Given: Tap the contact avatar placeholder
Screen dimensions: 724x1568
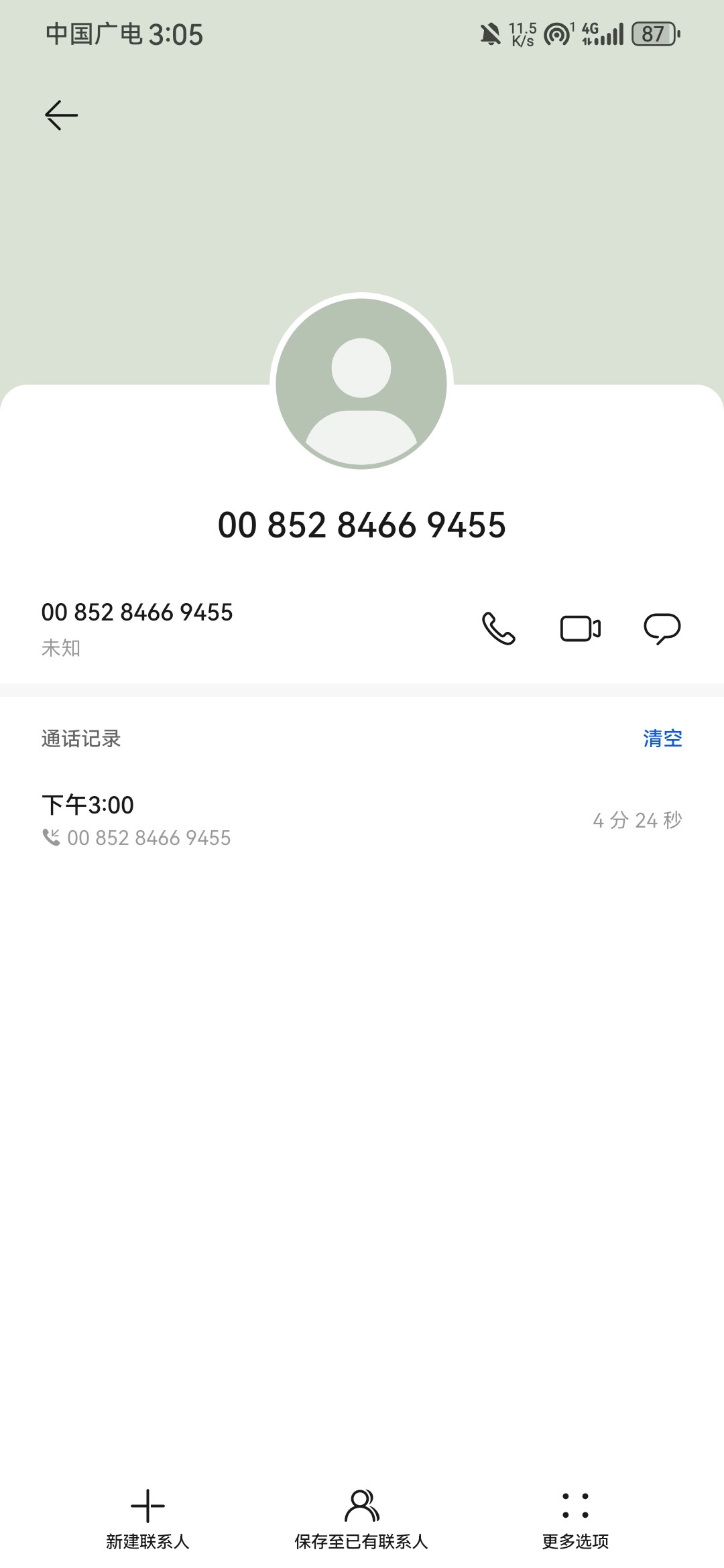Looking at the screenshot, I should pyautogui.click(x=361, y=382).
